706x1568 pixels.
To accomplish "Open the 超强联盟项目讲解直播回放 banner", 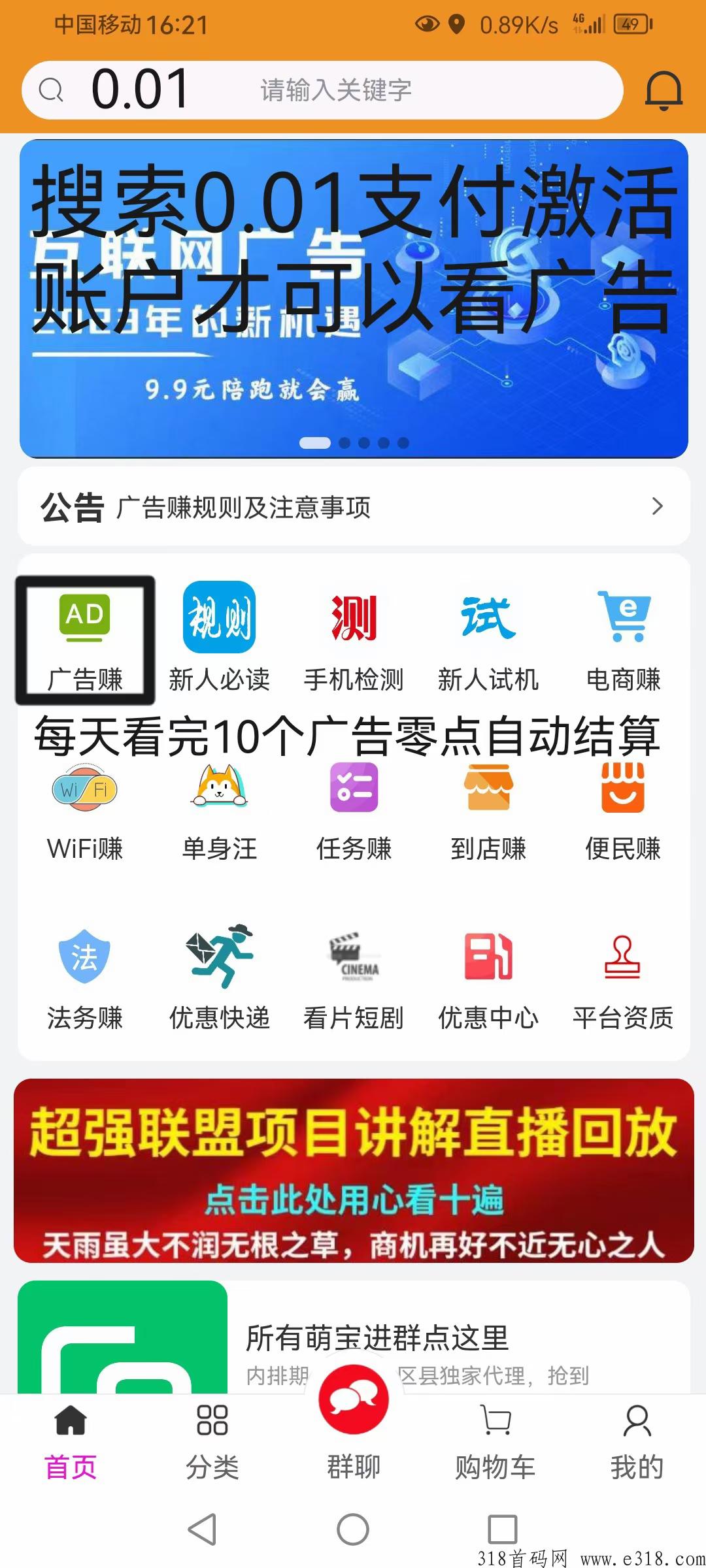I will [353, 1169].
